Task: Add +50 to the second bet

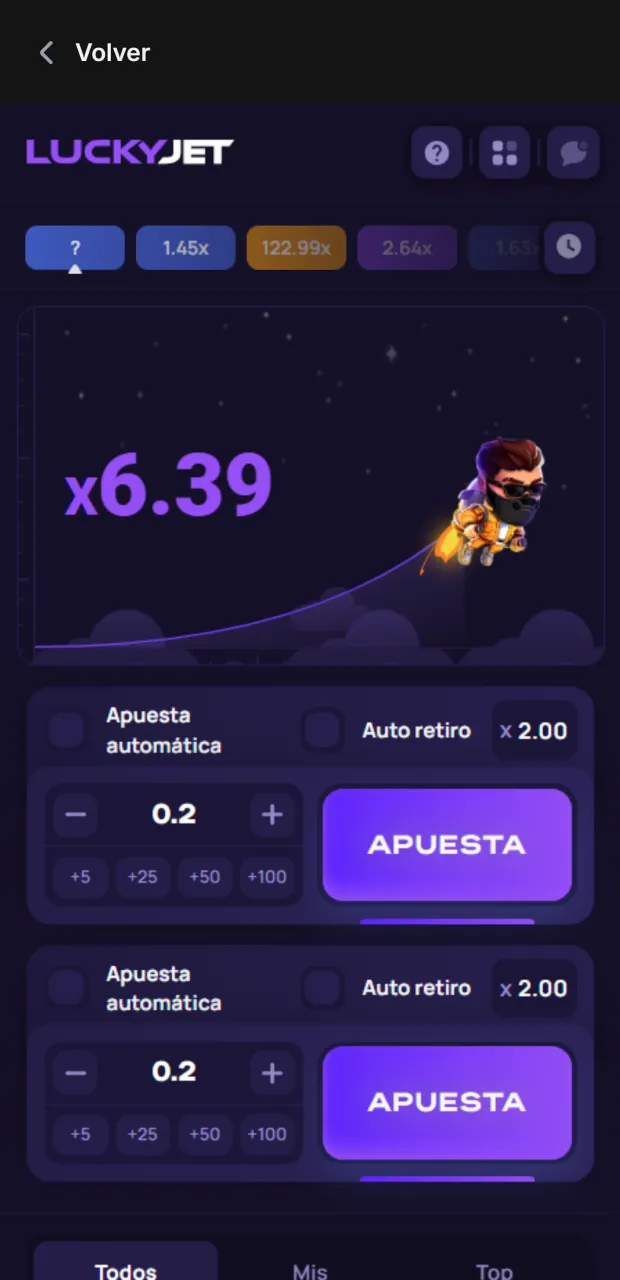Action: 204,1134
